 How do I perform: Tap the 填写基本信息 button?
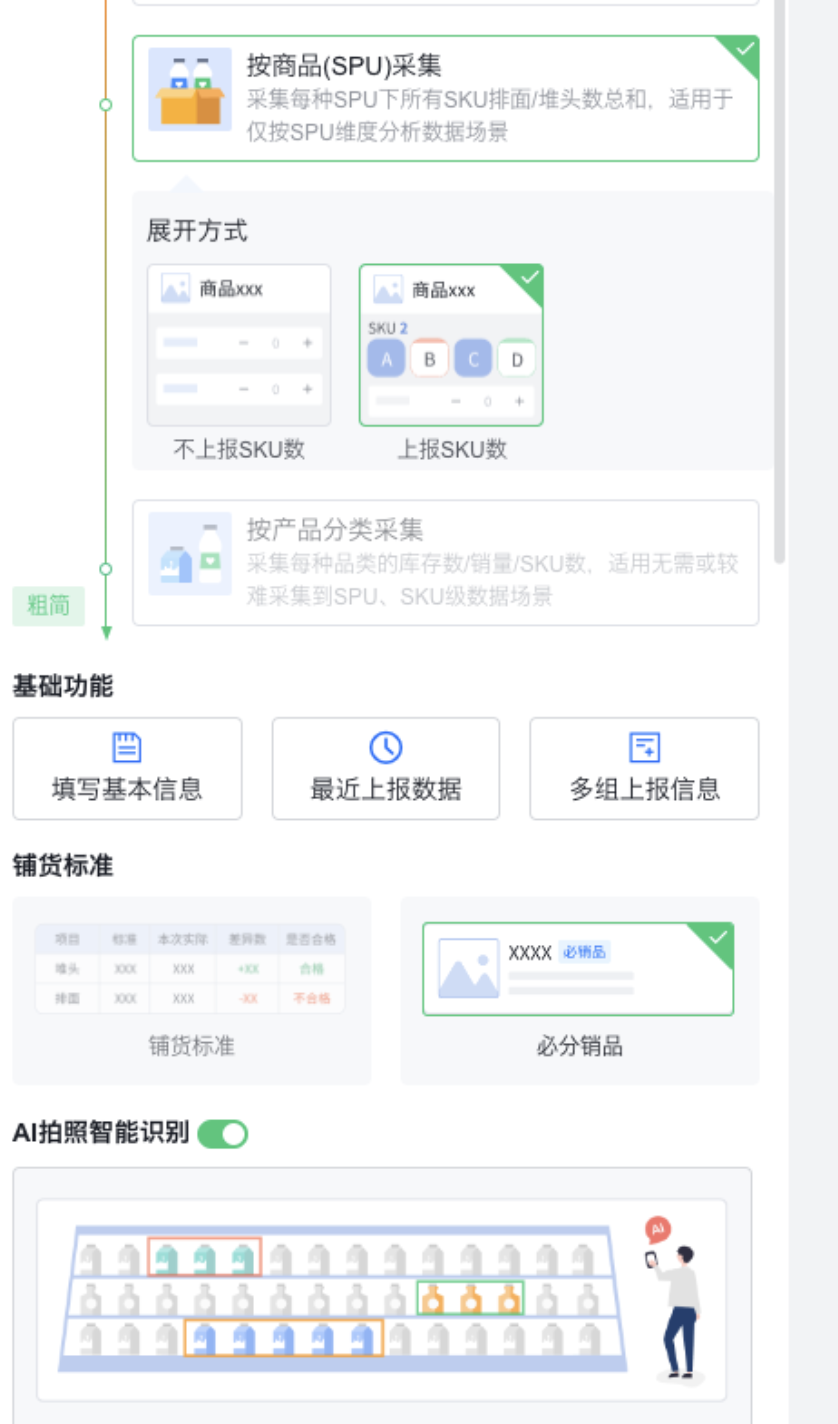tap(127, 768)
